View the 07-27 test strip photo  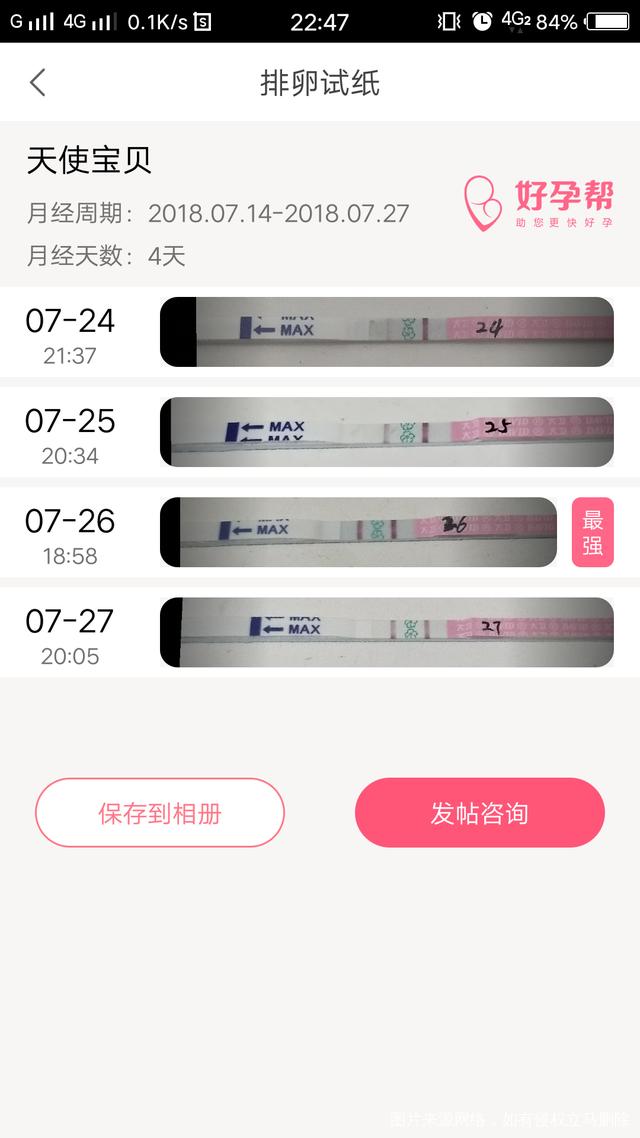(x=386, y=632)
